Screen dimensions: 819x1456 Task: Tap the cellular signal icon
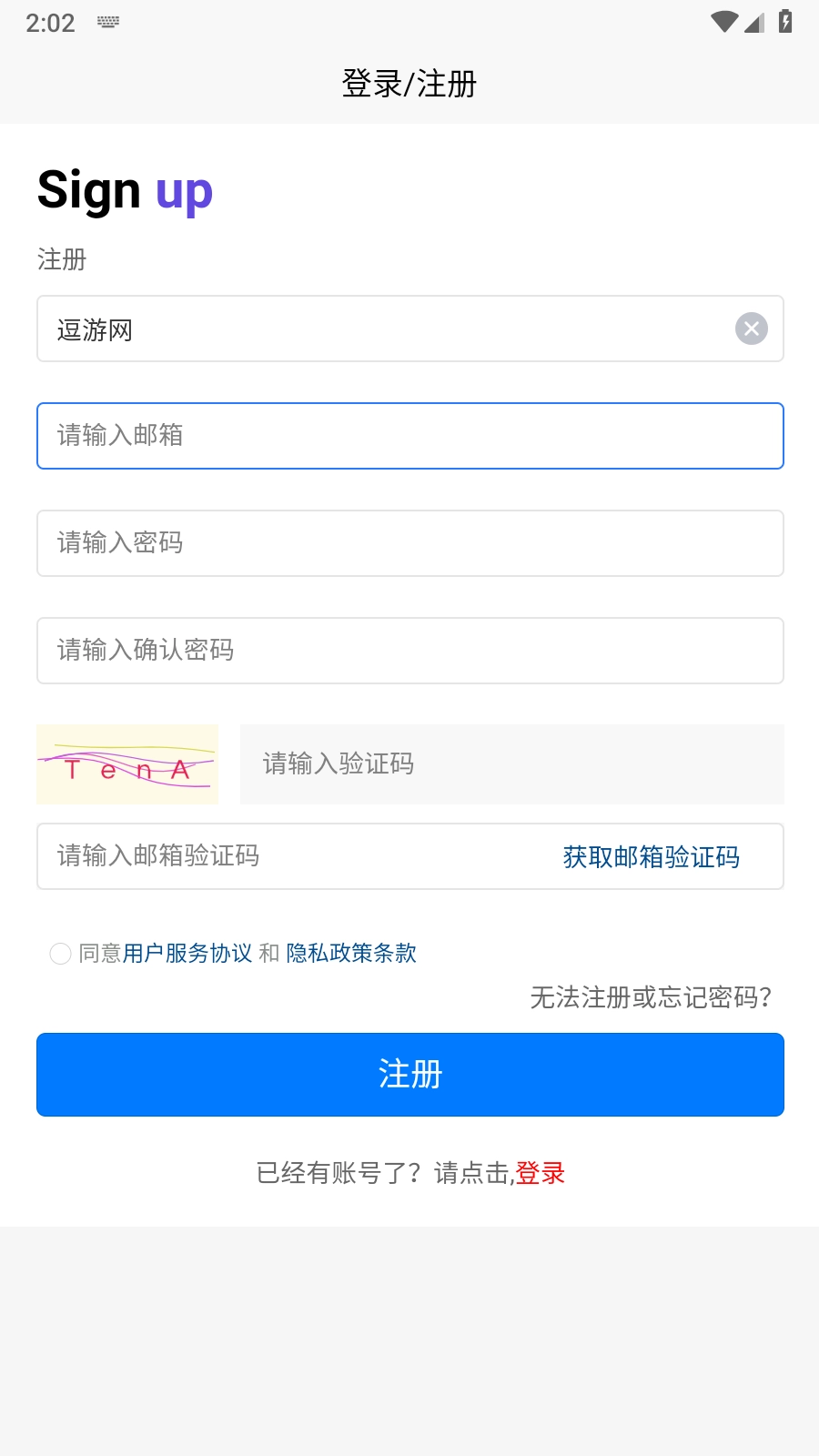(x=756, y=25)
